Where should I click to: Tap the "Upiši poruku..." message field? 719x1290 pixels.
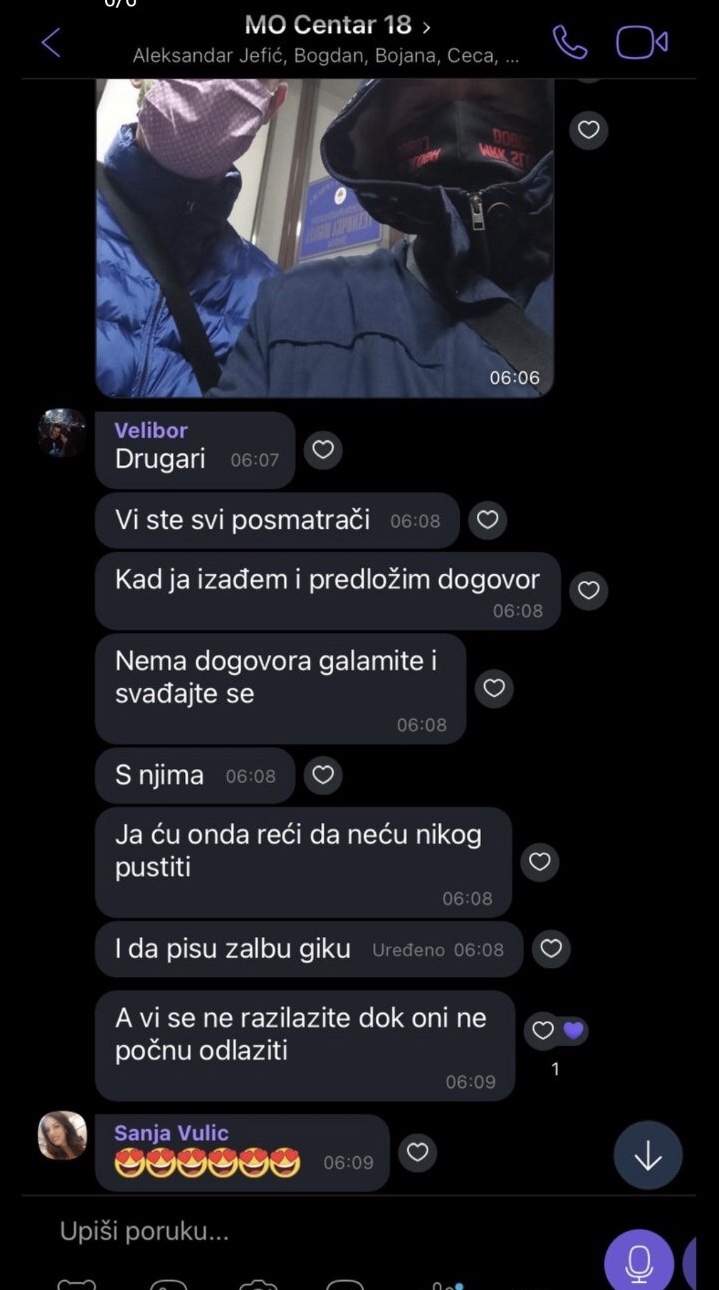pyautogui.click(x=300, y=1231)
